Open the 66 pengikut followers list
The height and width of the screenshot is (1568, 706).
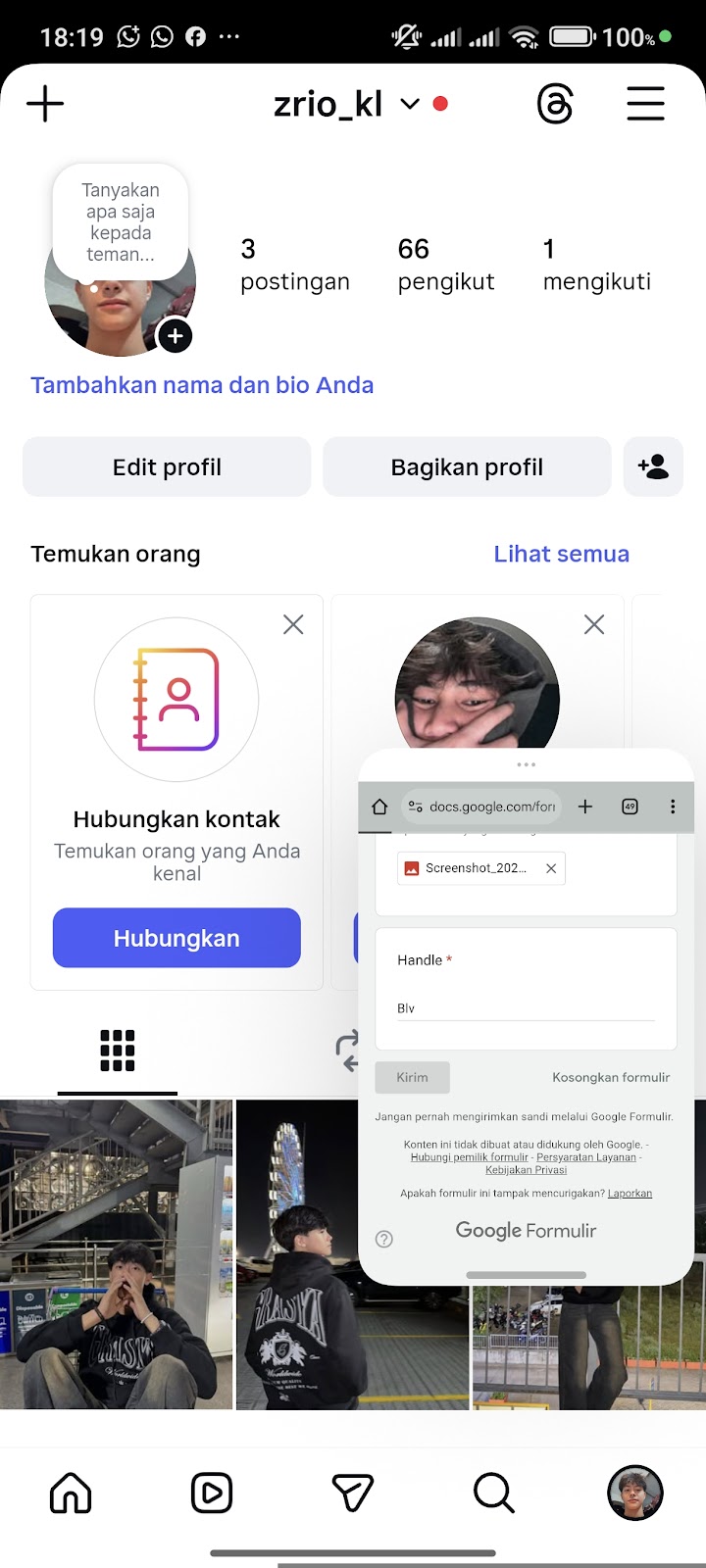(445, 265)
